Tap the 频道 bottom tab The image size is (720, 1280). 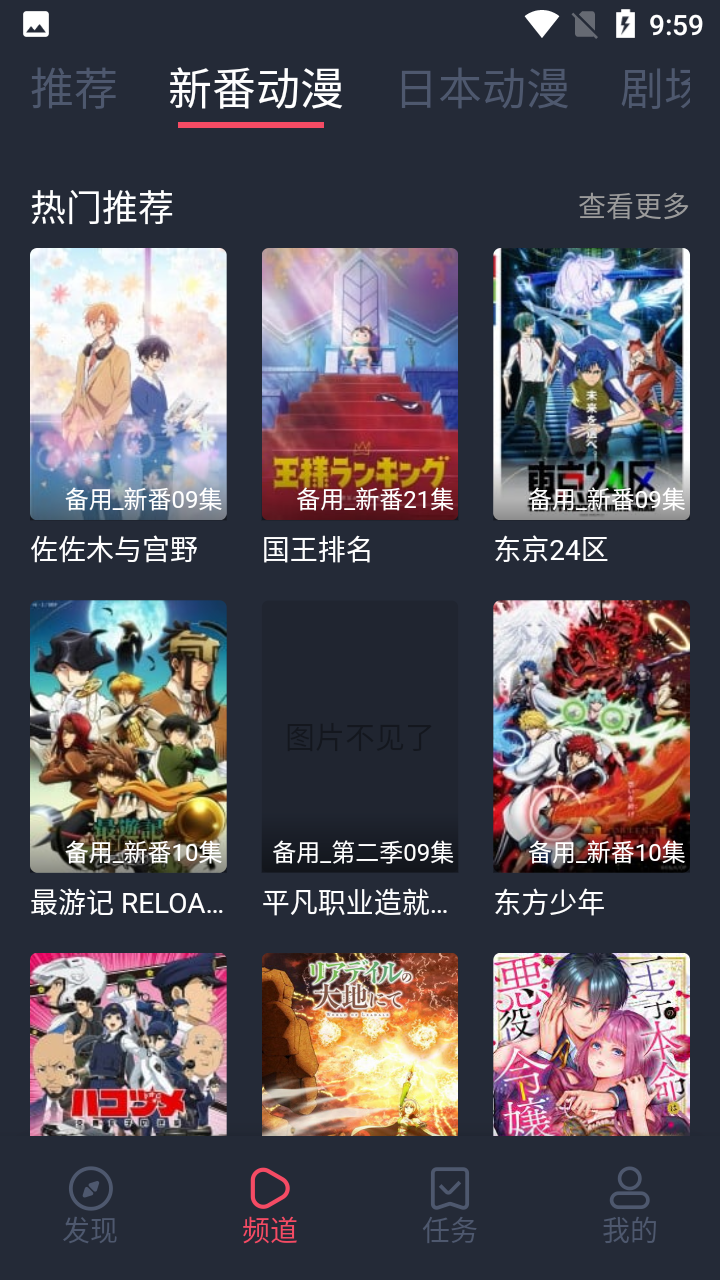(x=270, y=1206)
